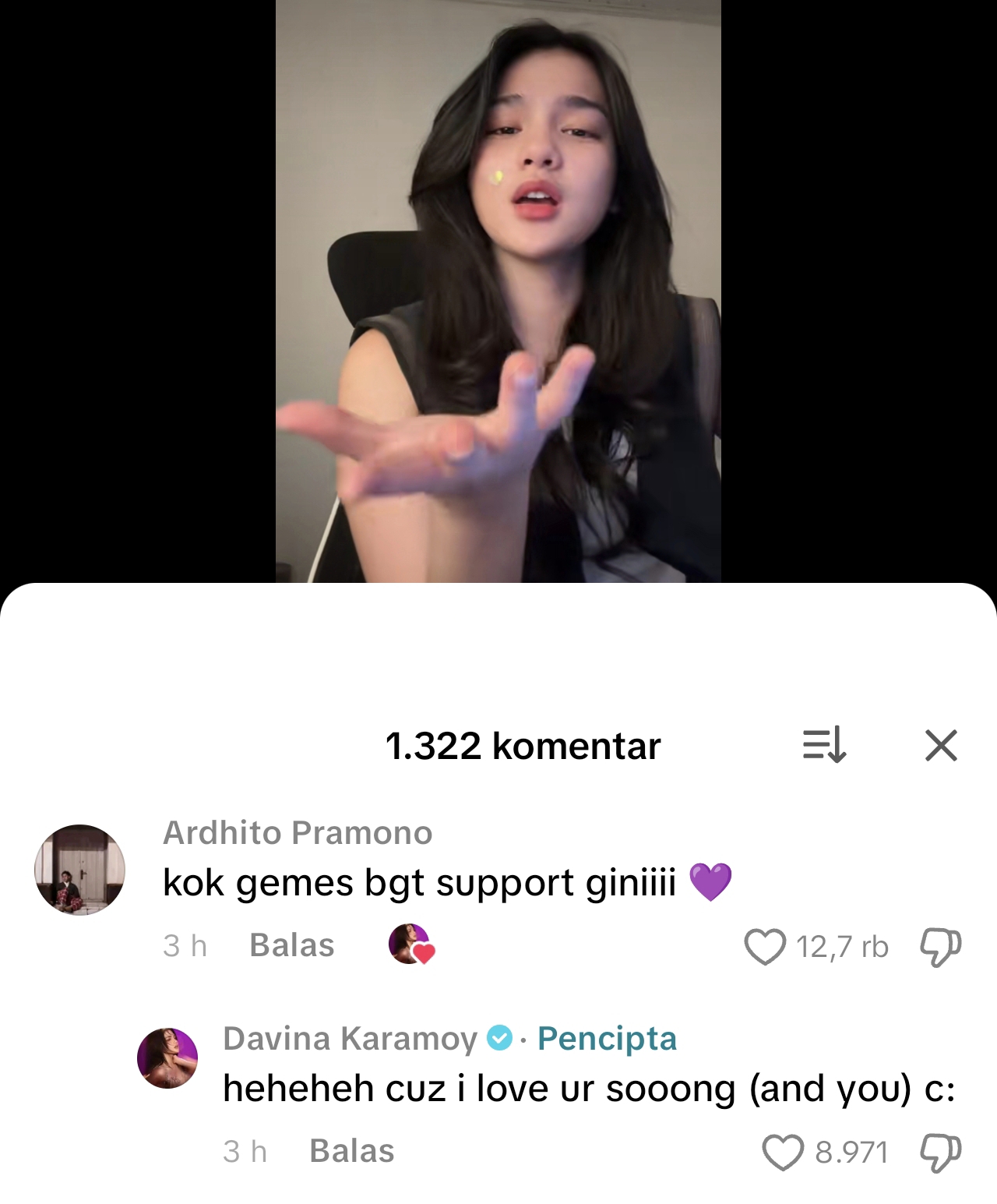
Task: Click the 1.322 komentar header title
Action: tap(523, 746)
